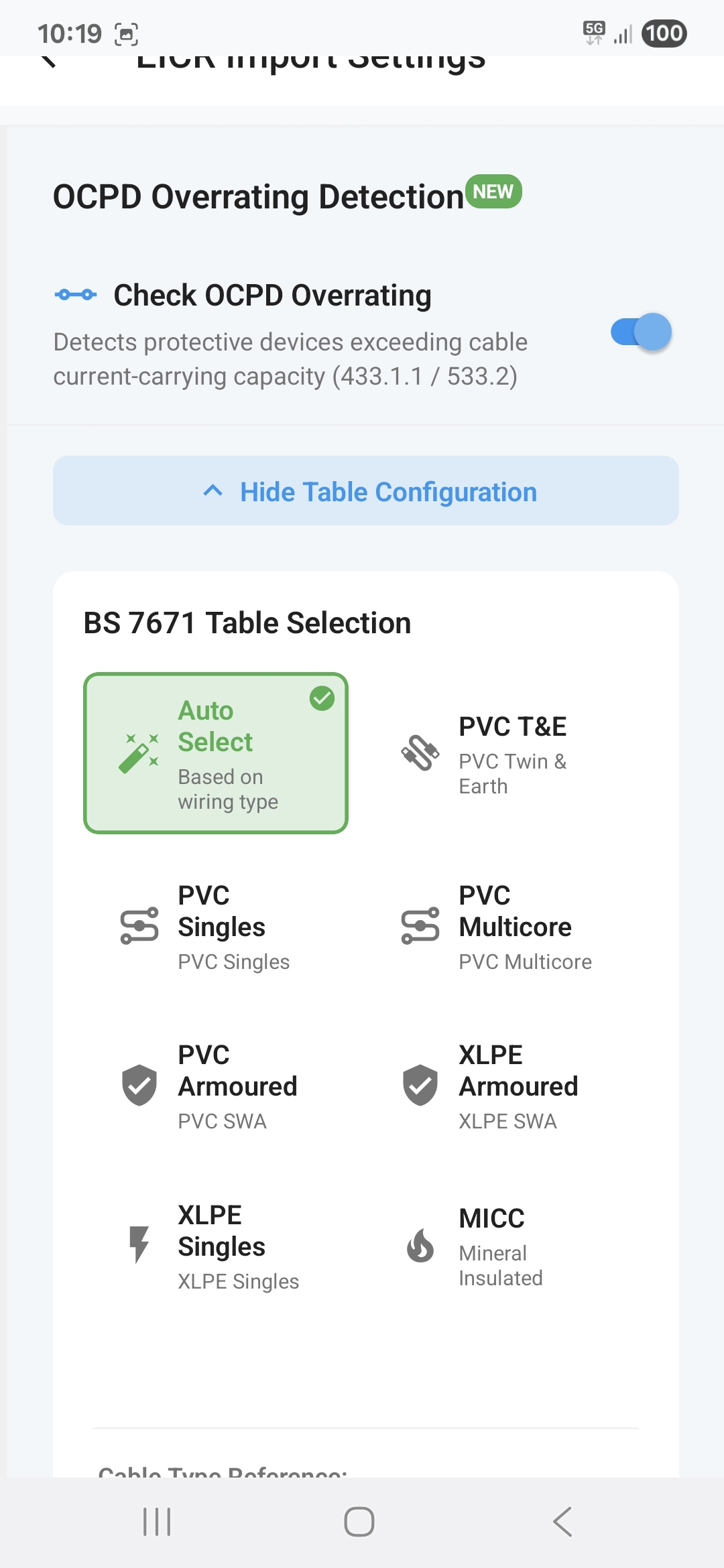Click the PVC Multicore wire icon
Viewport: 724px width, 1568px height.
(x=419, y=927)
